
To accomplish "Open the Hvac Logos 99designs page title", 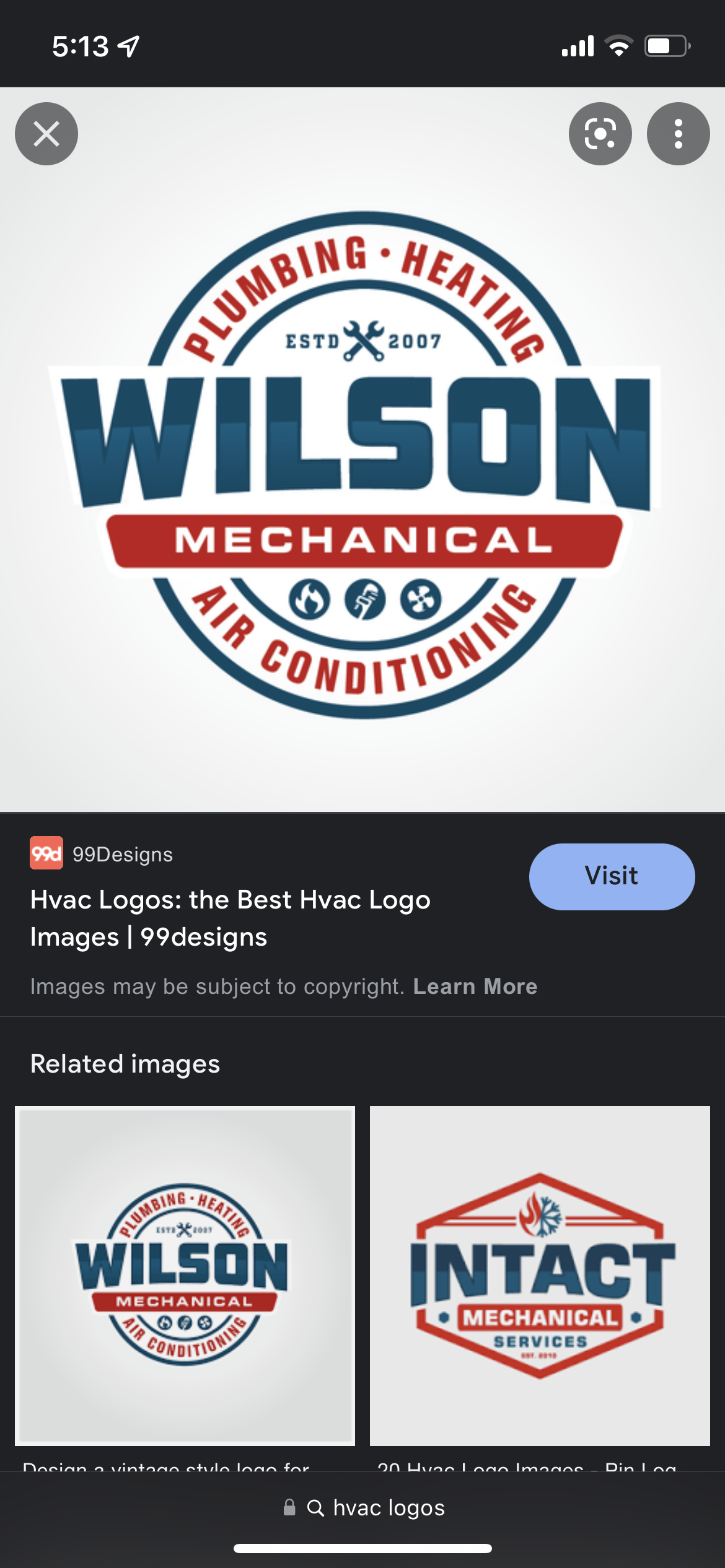I will 231,918.
